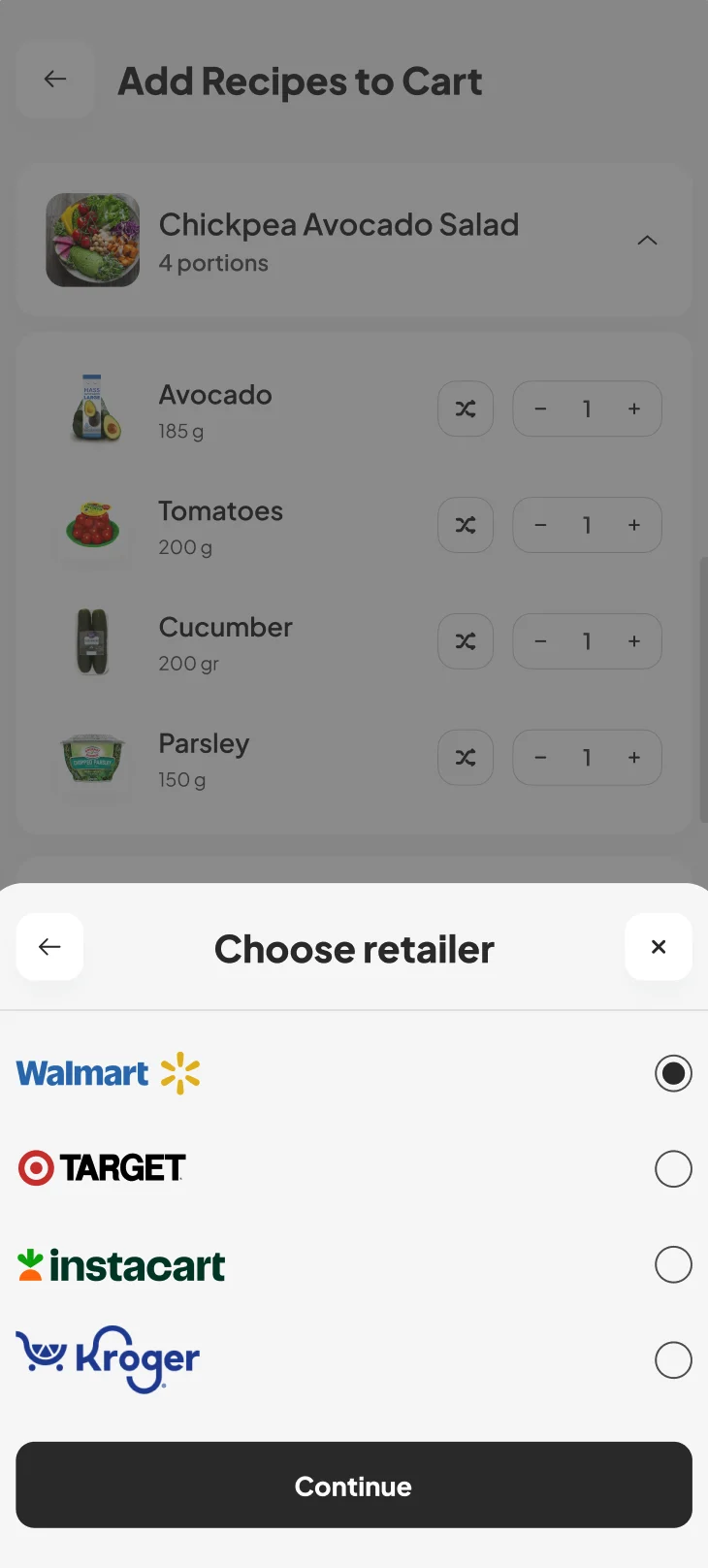Pick Instacart as the retailer

point(672,1264)
